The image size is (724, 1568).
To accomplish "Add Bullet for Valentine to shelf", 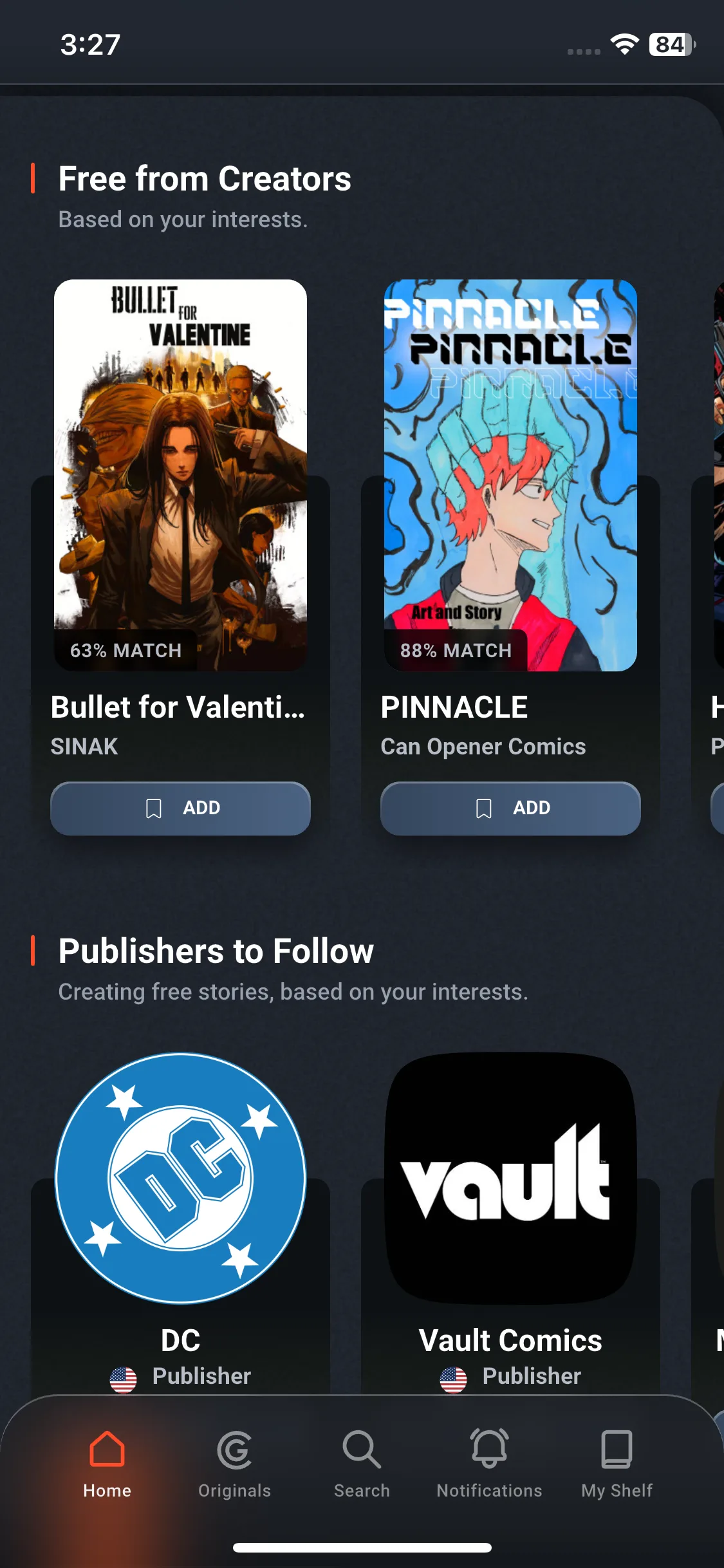I will 180,808.
